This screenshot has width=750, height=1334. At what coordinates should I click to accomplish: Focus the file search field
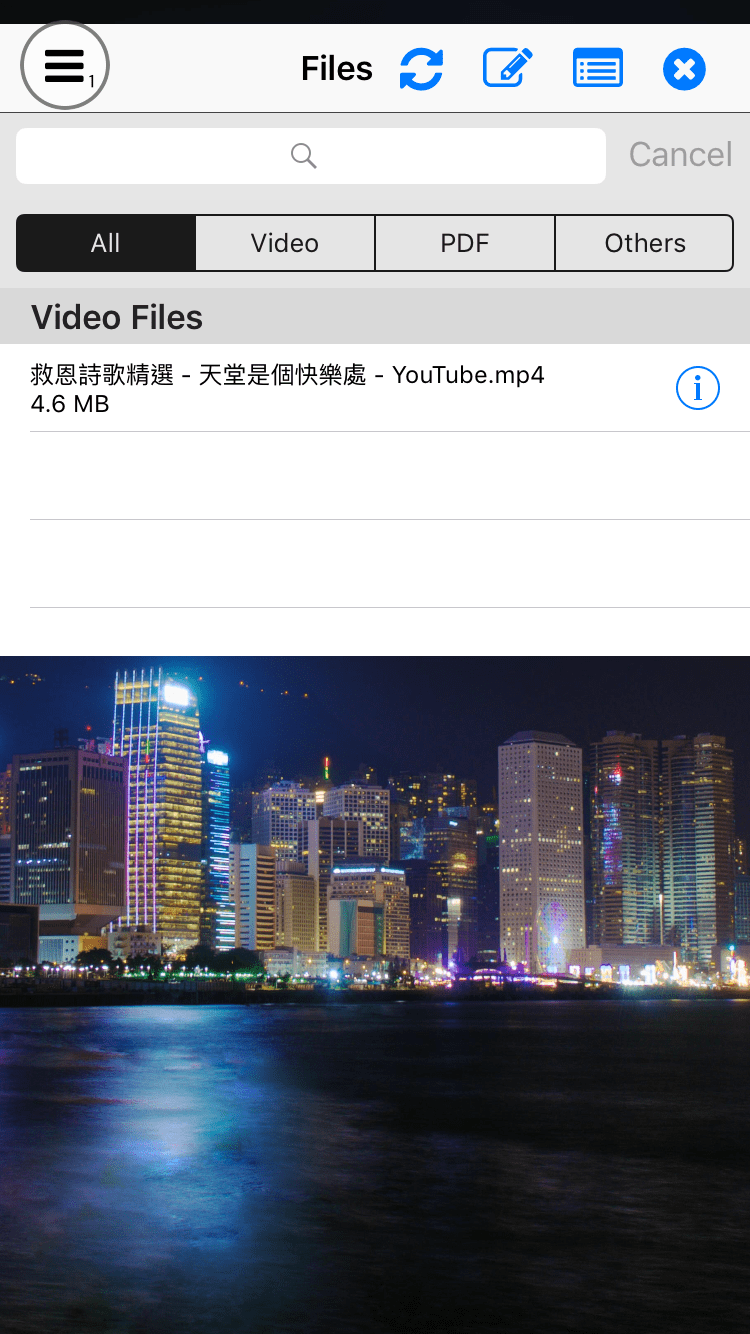click(x=311, y=156)
